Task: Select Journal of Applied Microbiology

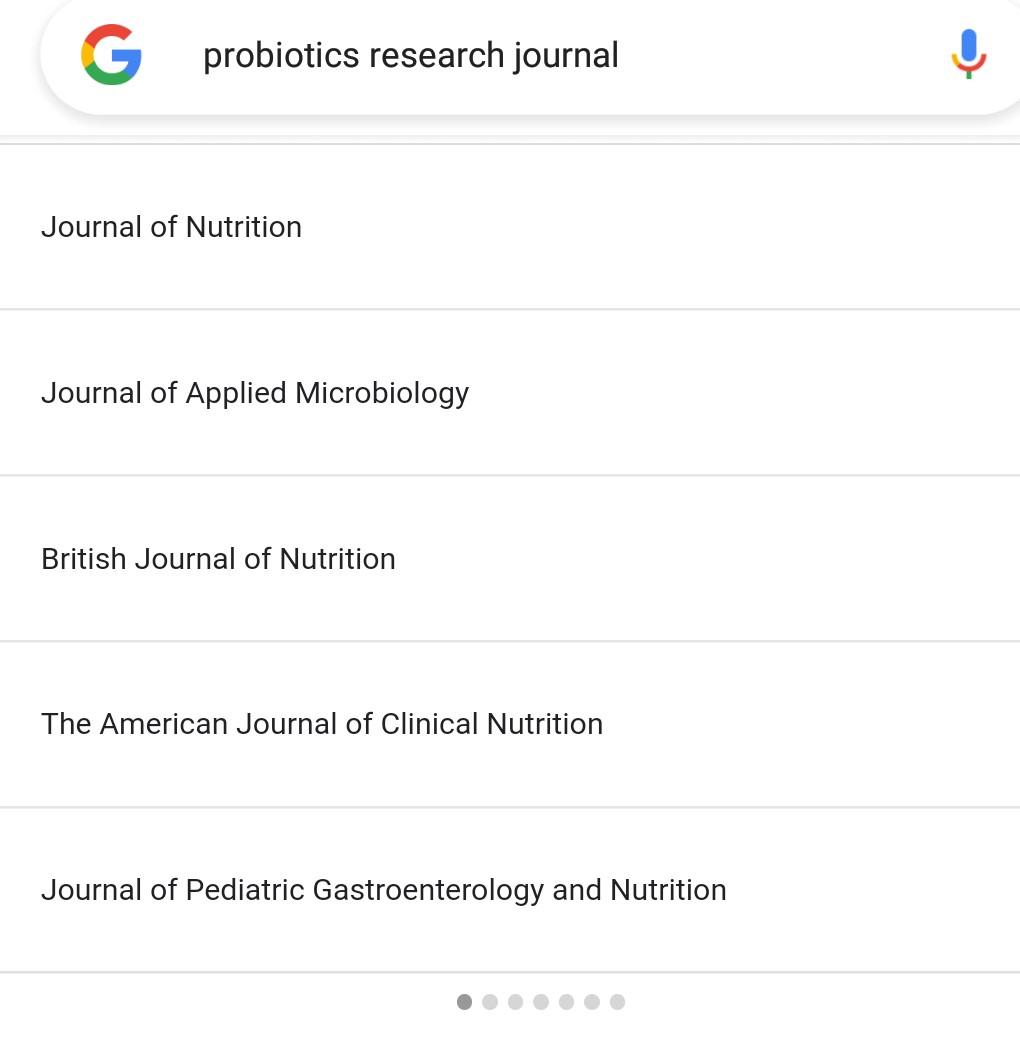Action: (x=255, y=393)
